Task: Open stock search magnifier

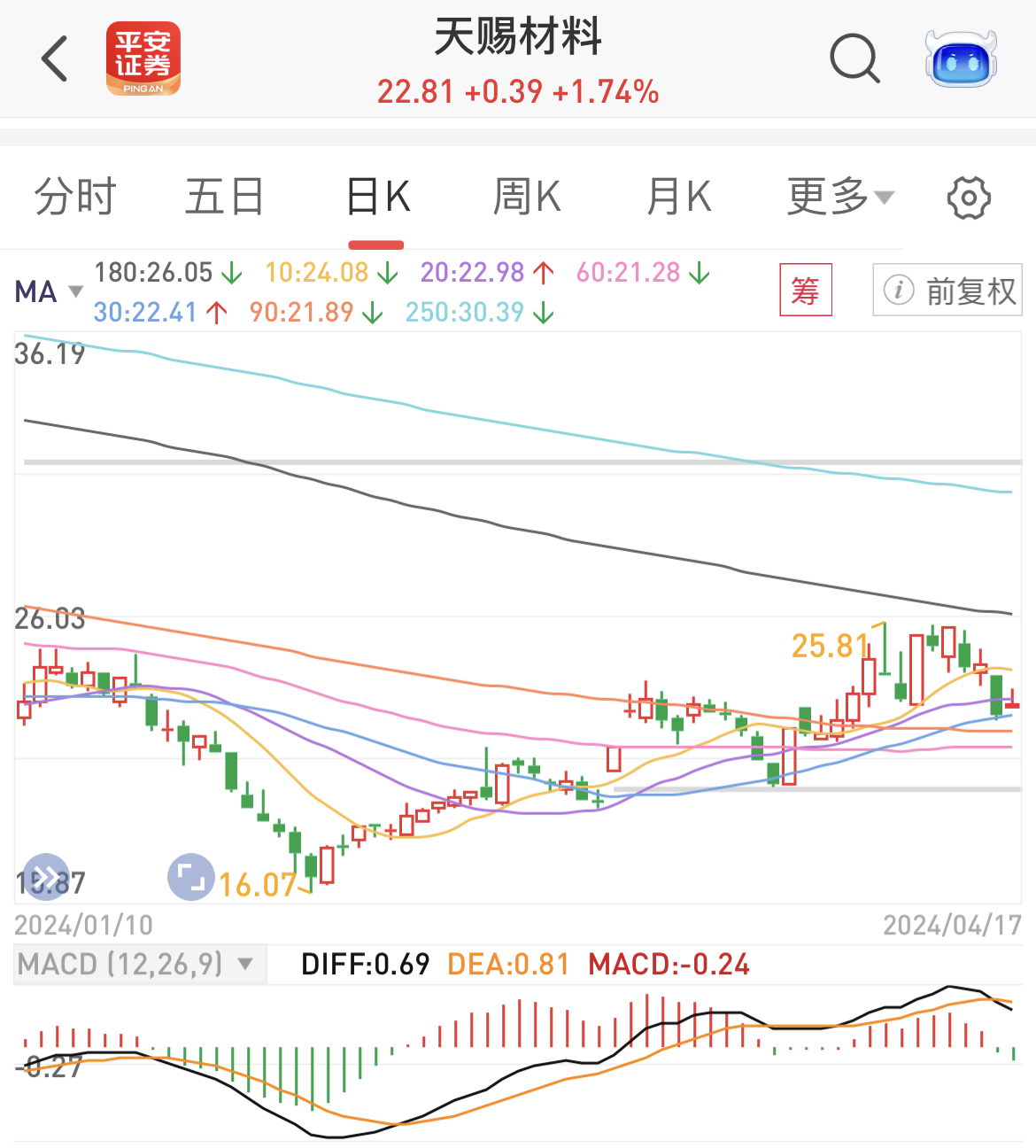Action: click(854, 58)
